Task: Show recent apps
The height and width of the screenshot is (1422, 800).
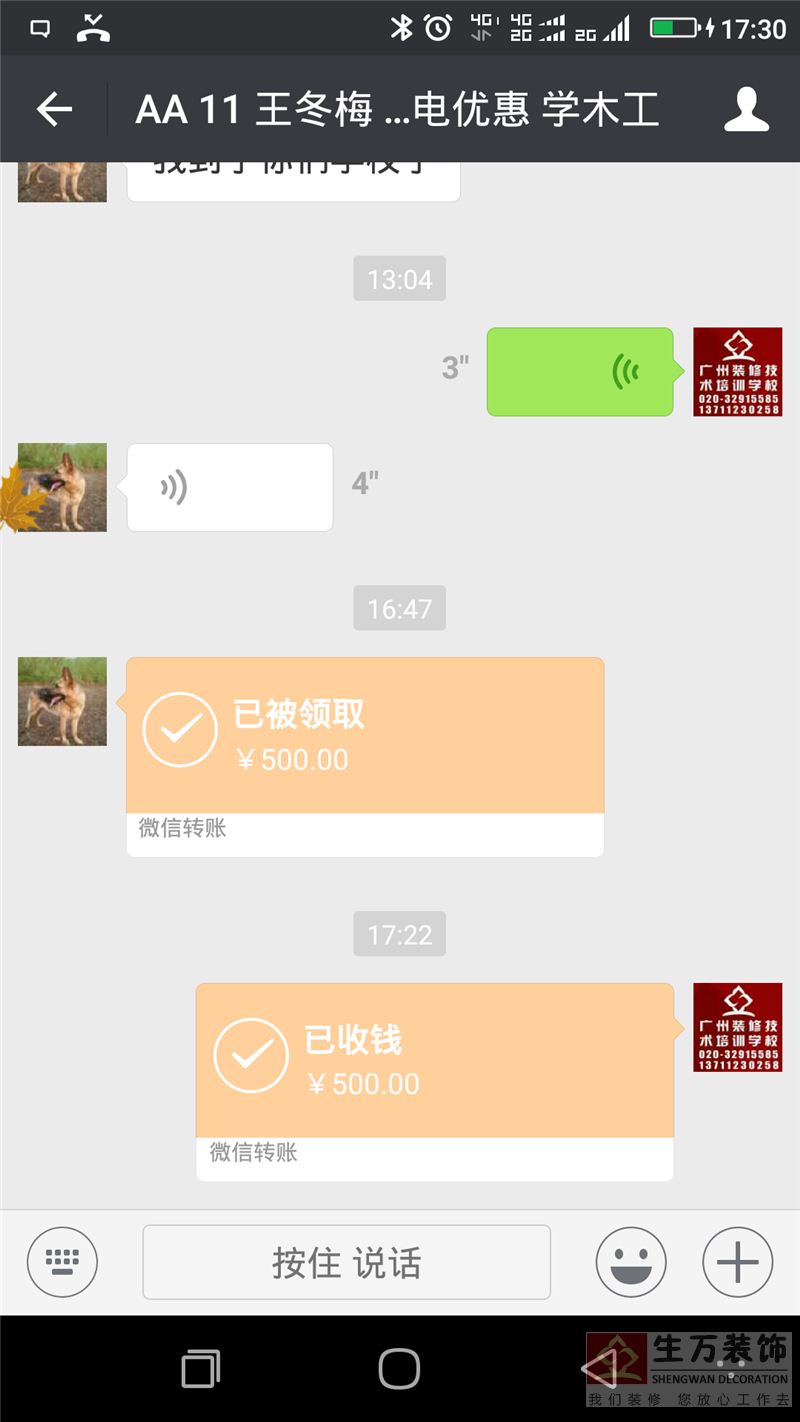Action: pyautogui.click(x=200, y=1368)
